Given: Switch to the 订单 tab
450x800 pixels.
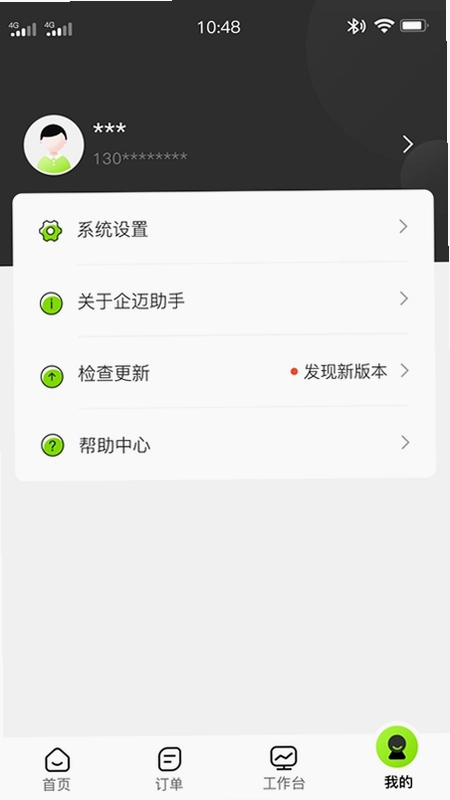Looking at the screenshot, I should (x=169, y=769).
